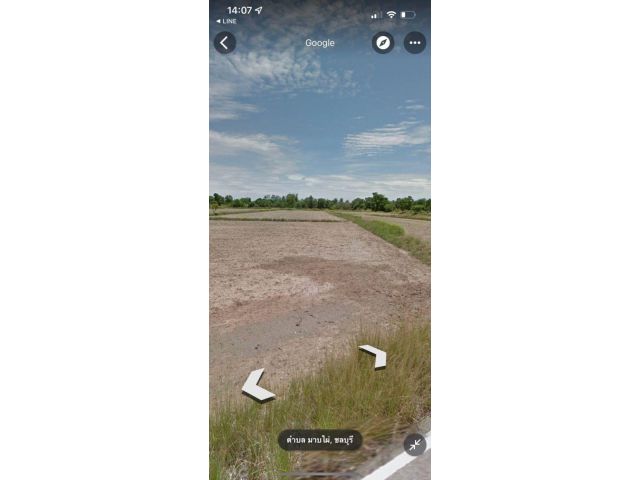The width and height of the screenshot is (640, 480).
Task: Move along the left navigation arrow
Action: pos(257,385)
